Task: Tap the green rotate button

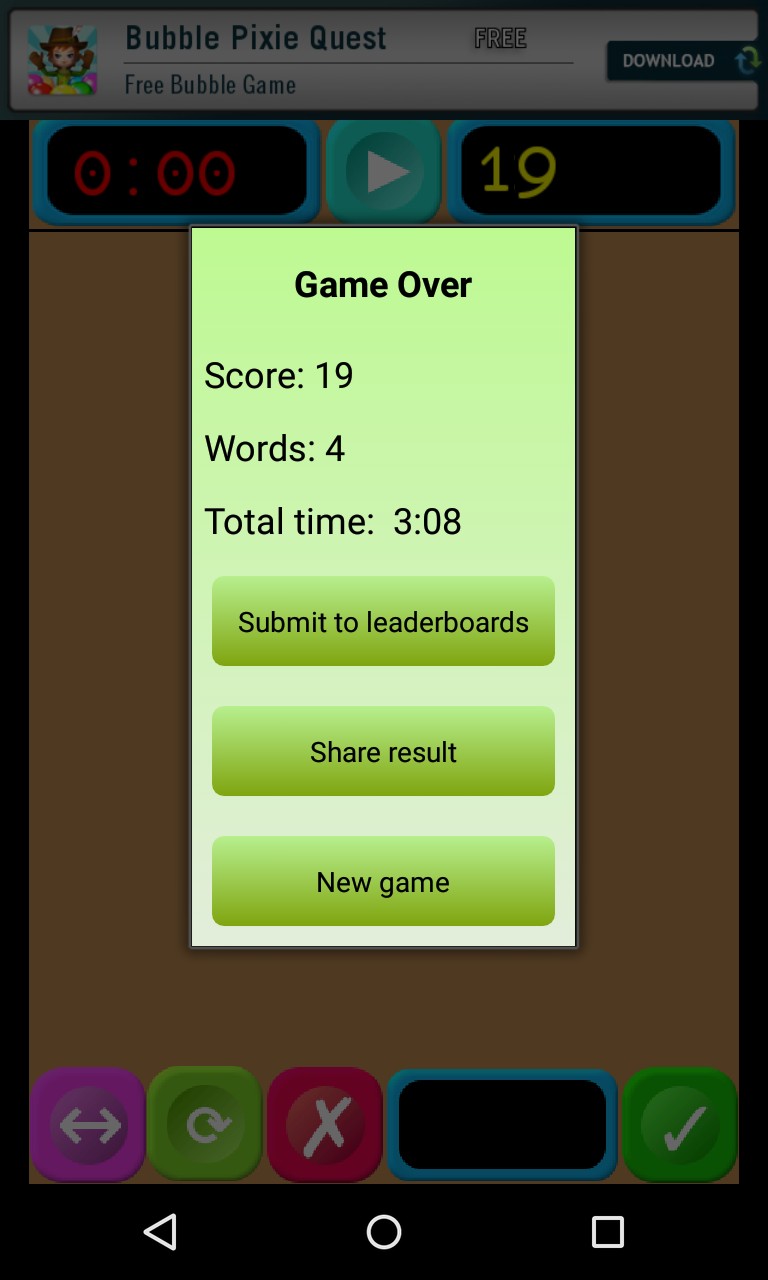Action: tap(205, 1125)
